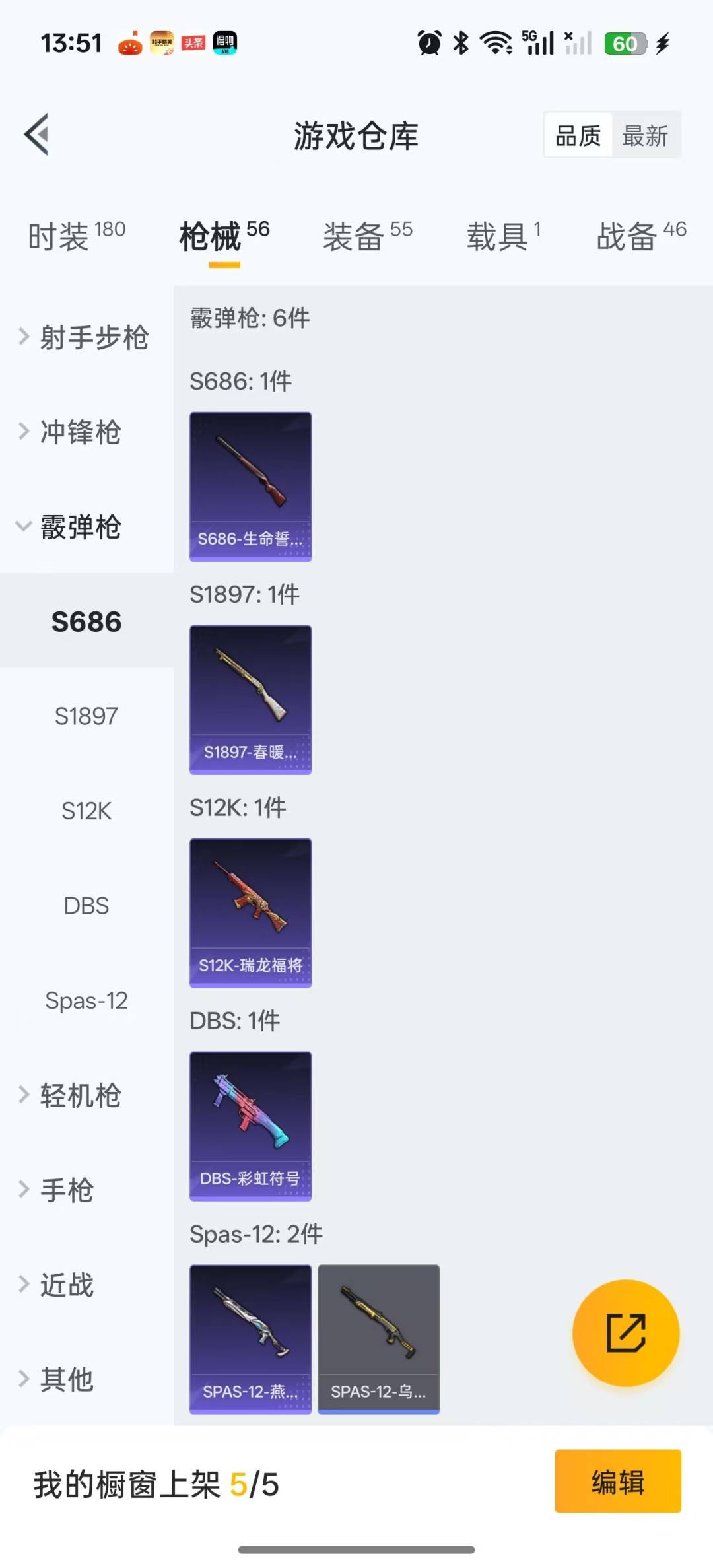Select Spas-12 in the sidebar
The height and width of the screenshot is (1568, 713).
click(86, 1001)
